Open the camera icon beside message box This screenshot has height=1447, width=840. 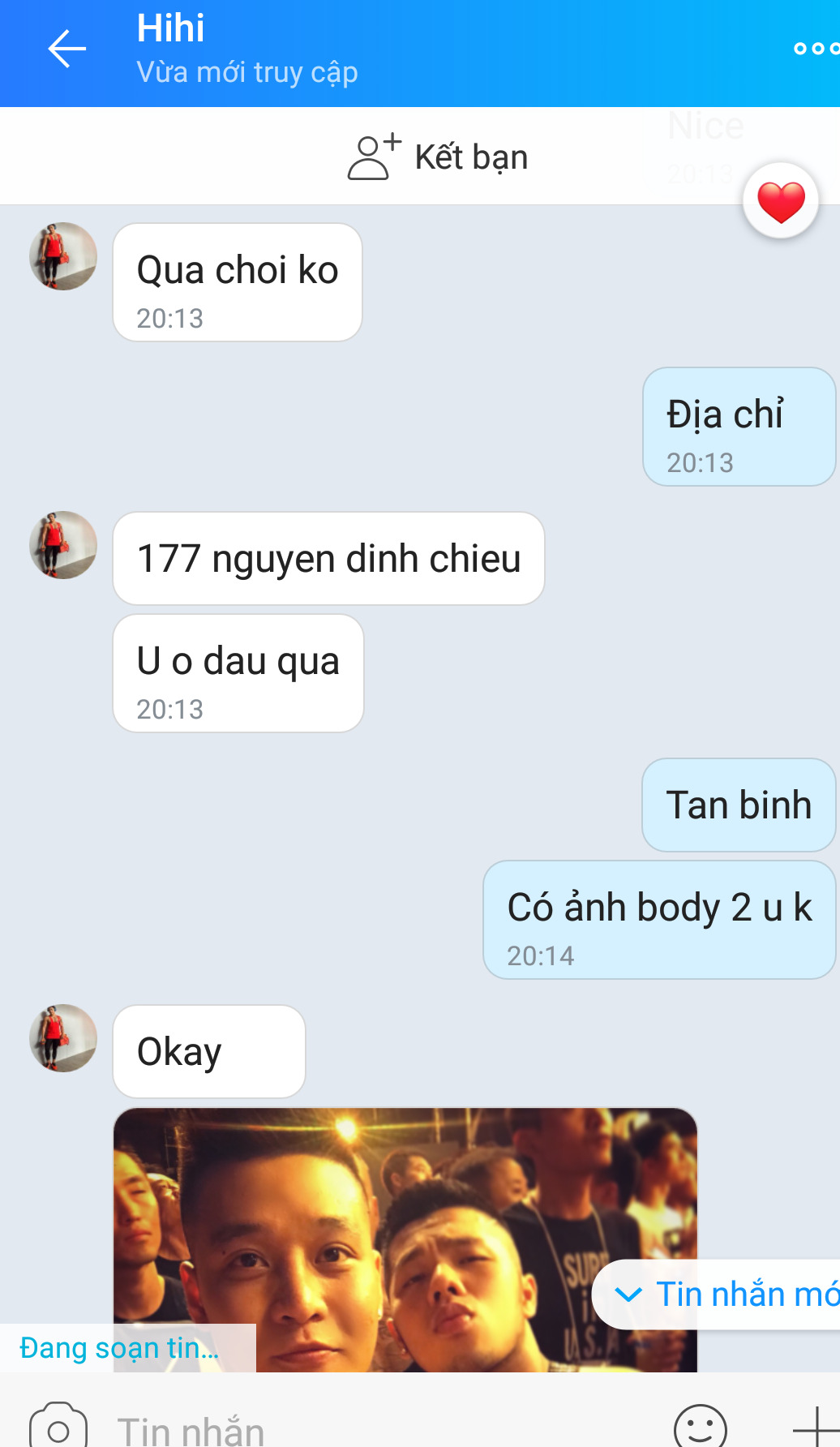click(x=58, y=1427)
